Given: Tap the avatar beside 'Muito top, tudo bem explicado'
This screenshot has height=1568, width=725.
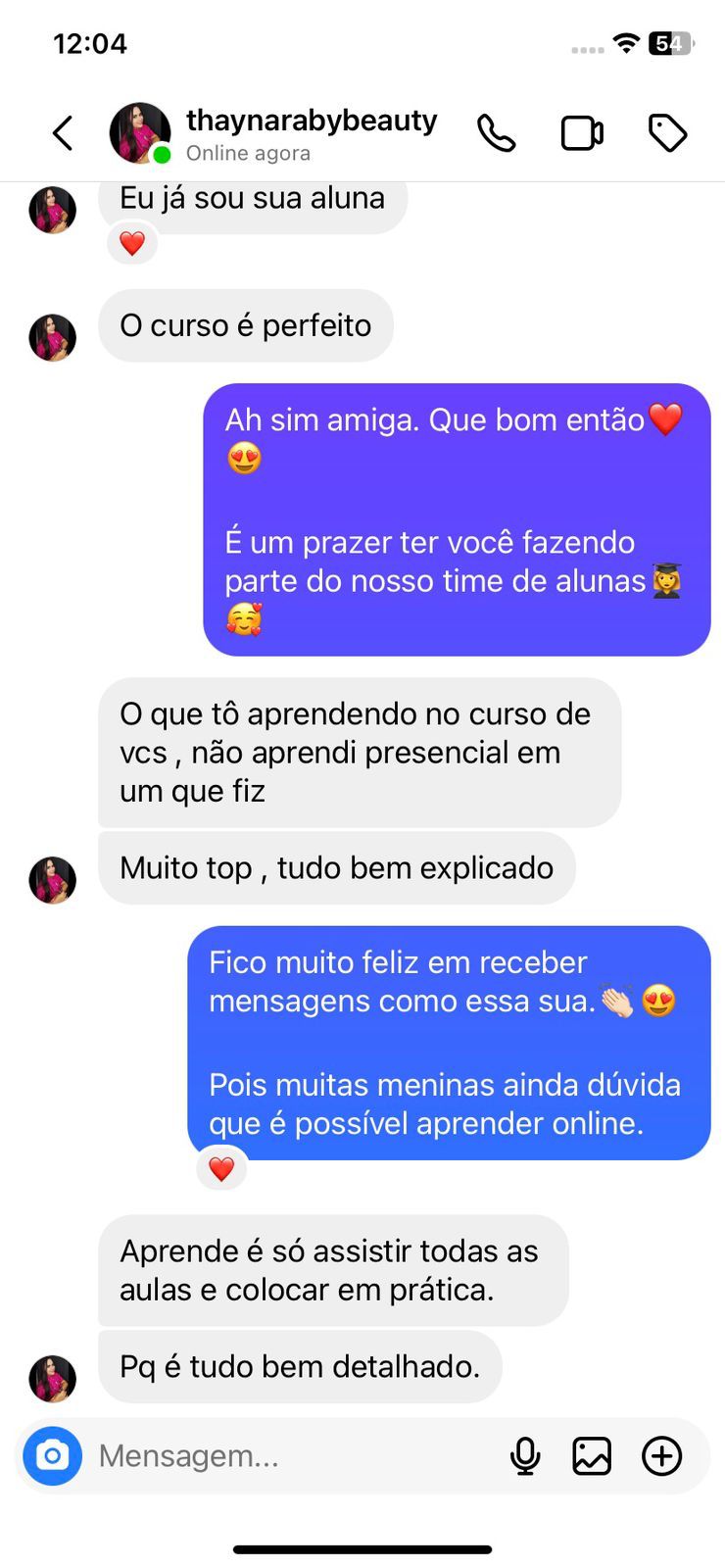Looking at the screenshot, I should [53, 879].
